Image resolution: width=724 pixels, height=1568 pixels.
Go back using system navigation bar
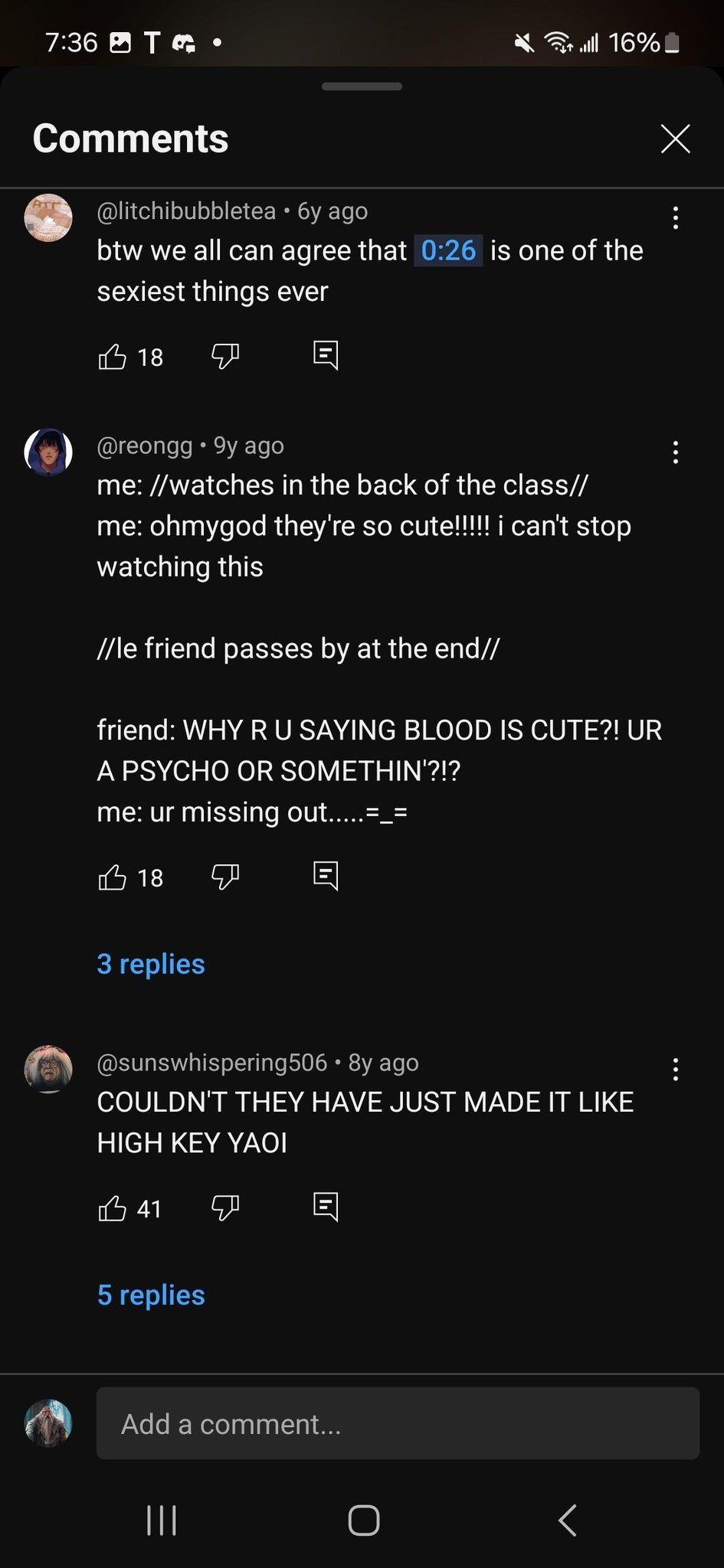pyautogui.click(x=567, y=1521)
